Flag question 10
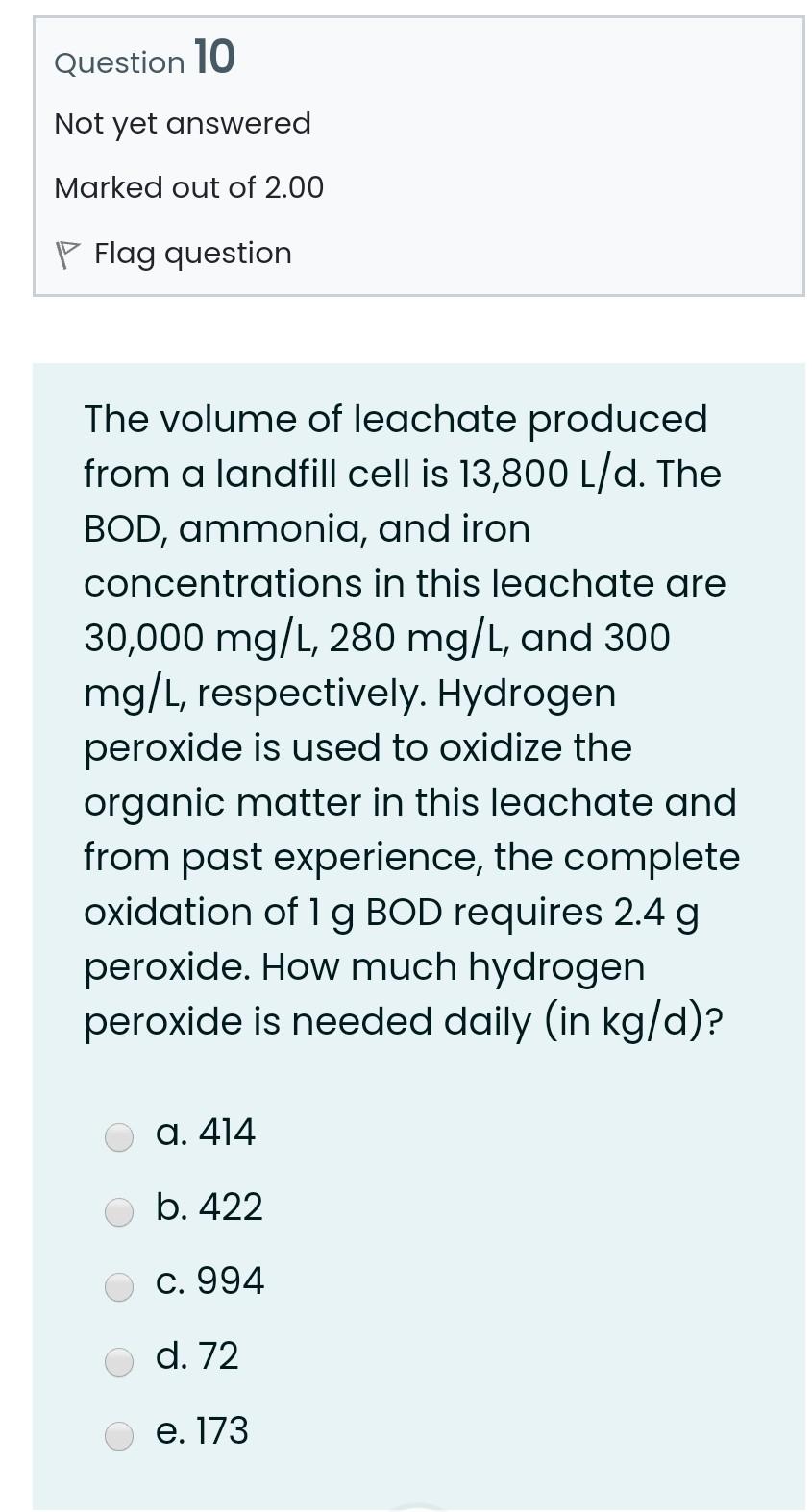 [173, 254]
